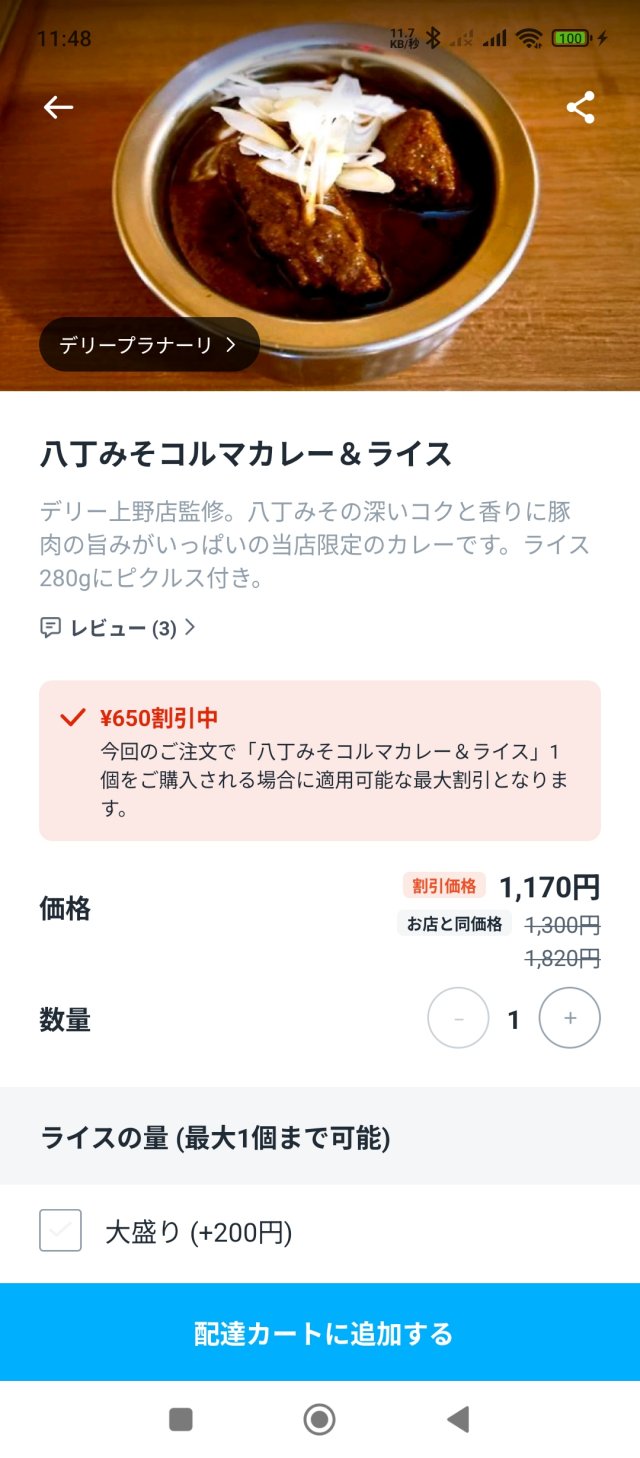
Task: Increase quantity with the plus button
Action: tap(569, 1019)
